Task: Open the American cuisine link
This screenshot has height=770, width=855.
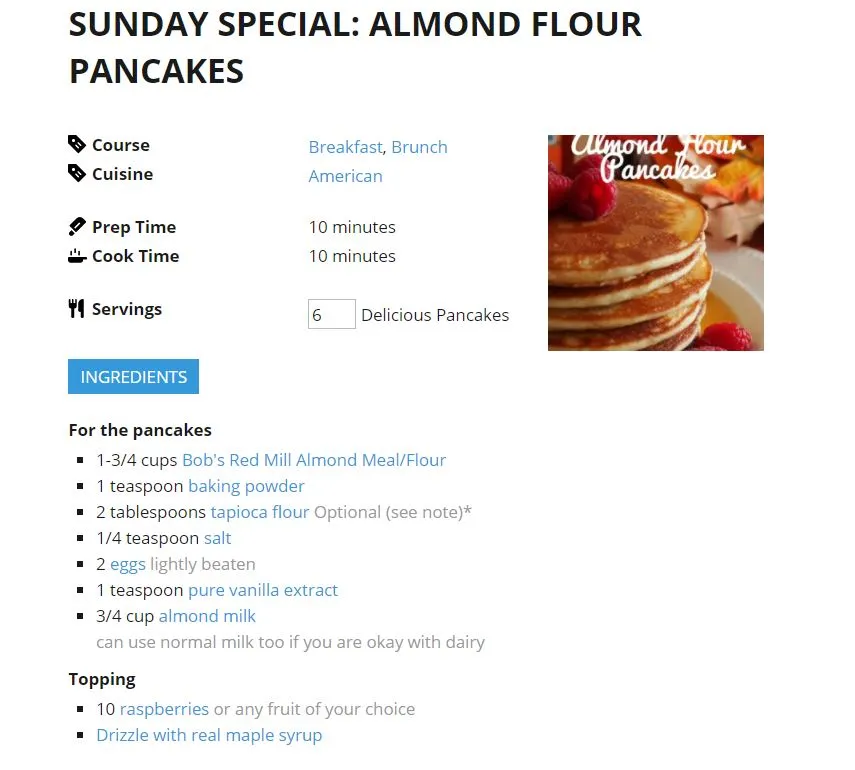Action: (x=345, y=176)
